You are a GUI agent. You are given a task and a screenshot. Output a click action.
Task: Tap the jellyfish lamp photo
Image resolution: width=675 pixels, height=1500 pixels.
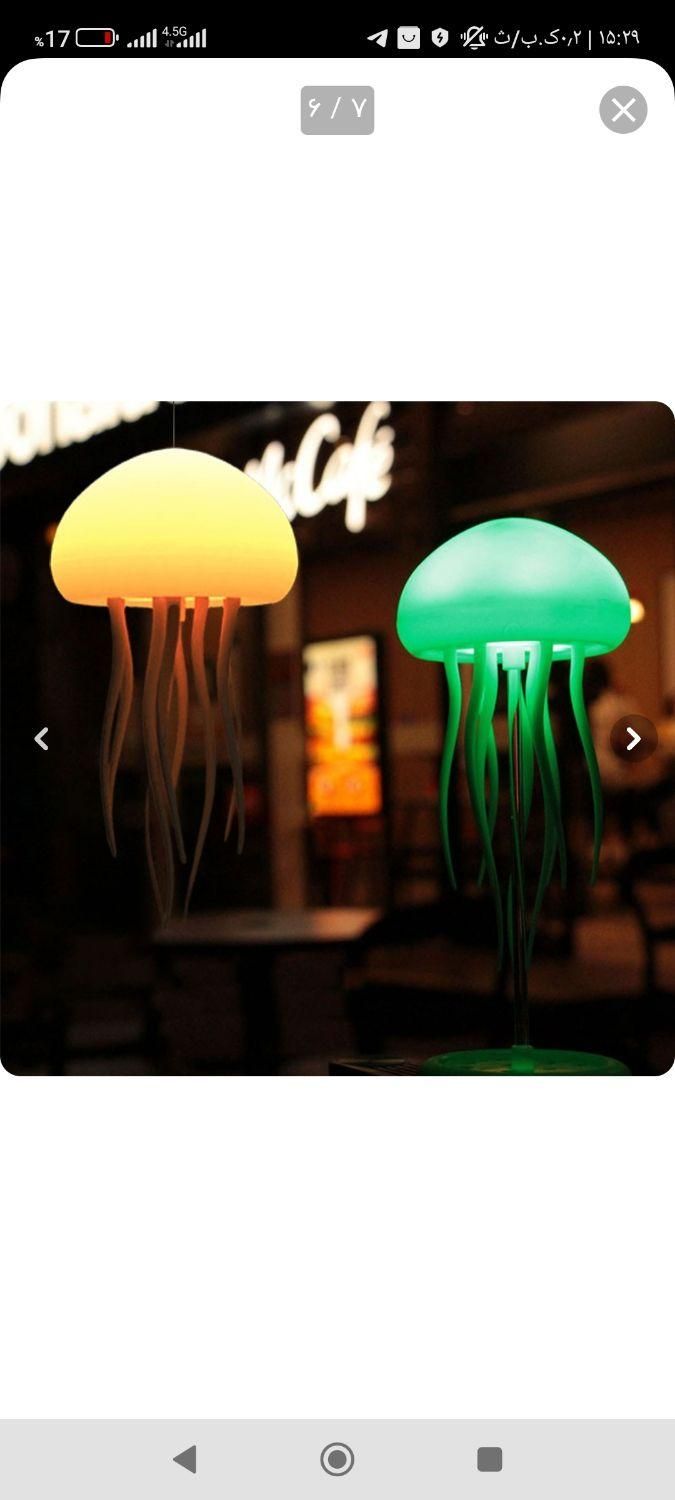pos(337,738)
